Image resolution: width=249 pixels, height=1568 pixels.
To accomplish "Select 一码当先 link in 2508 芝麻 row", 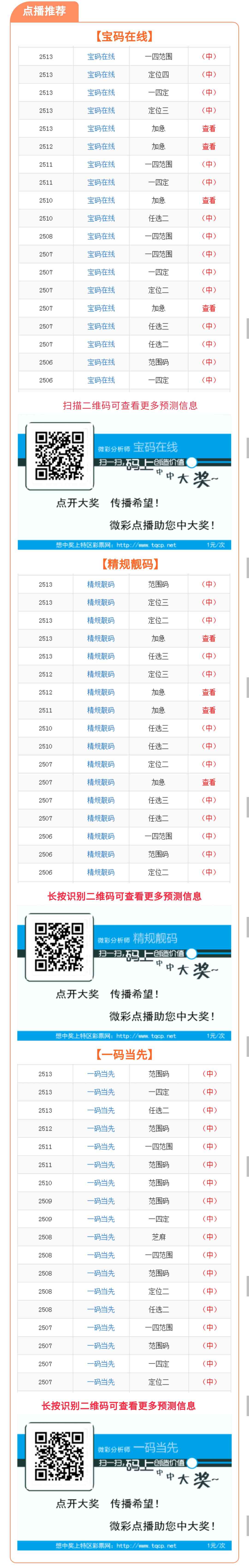I will (101, 1237).
